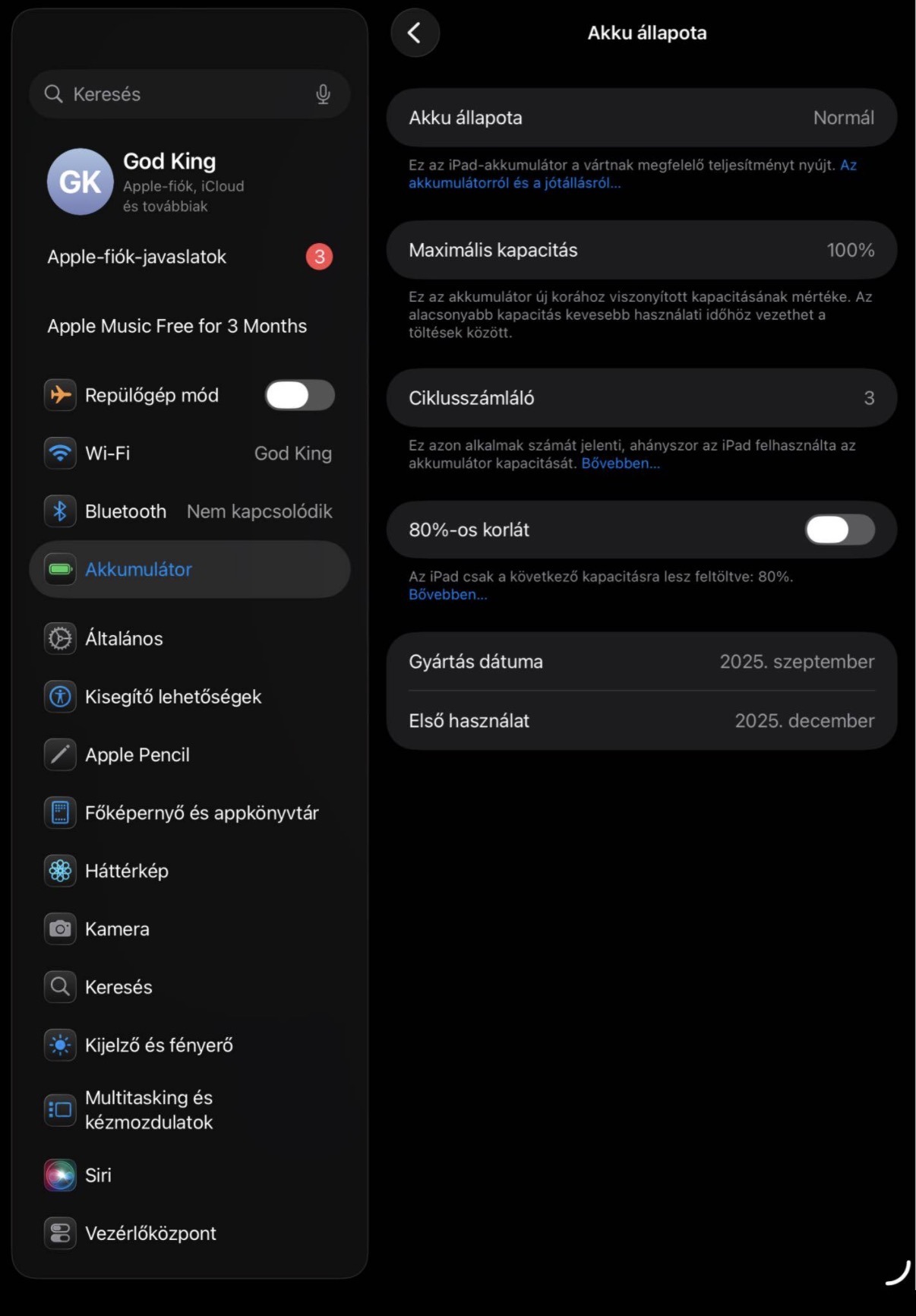The image size is (916, 1316).
Task: Open Wi-Fi settings
Action: (x=189, y=454)
